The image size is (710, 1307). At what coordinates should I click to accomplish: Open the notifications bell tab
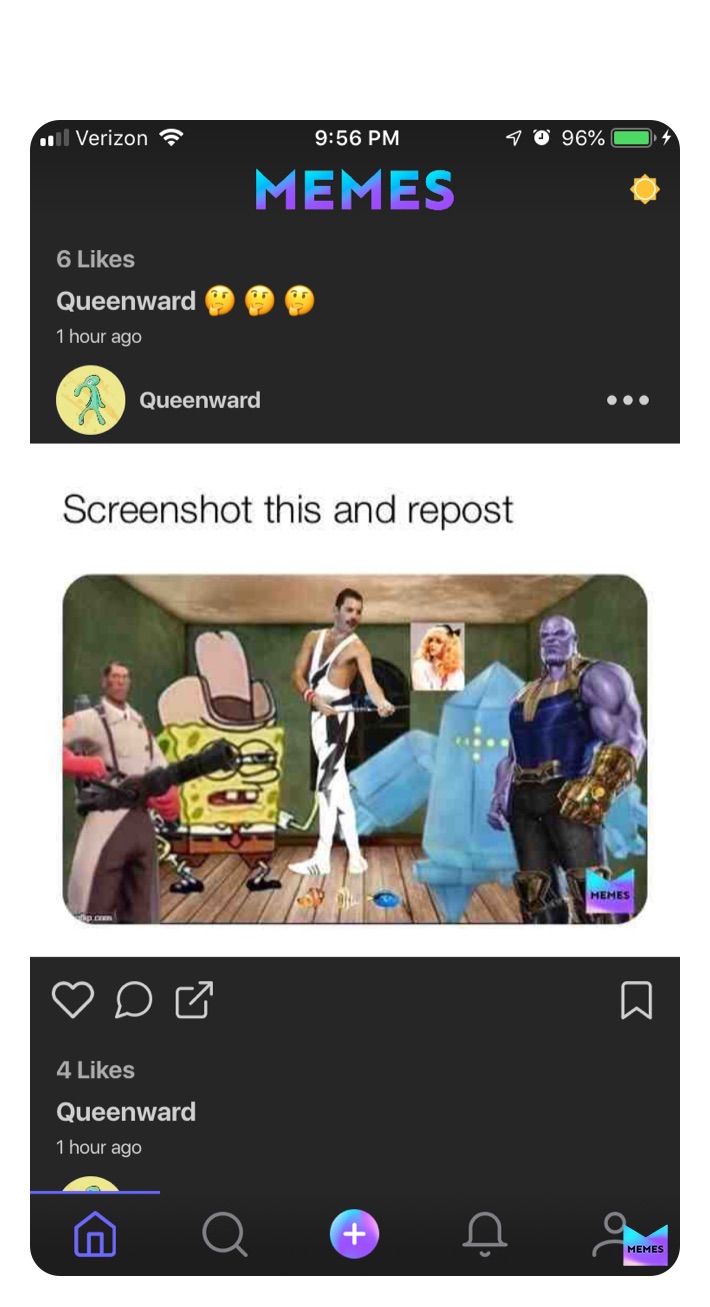[x=484, y=1235]
